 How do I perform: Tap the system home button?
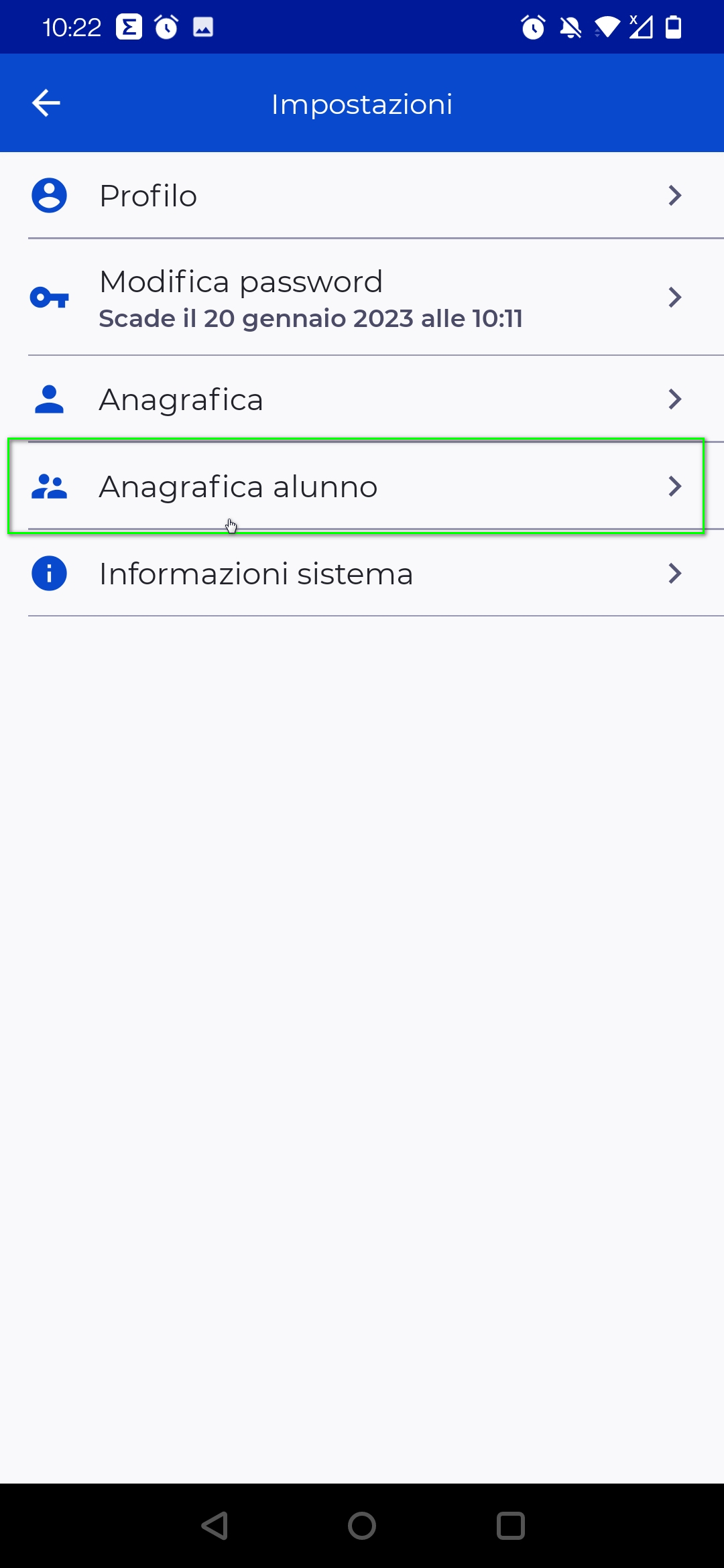(x=362, y=1526)
